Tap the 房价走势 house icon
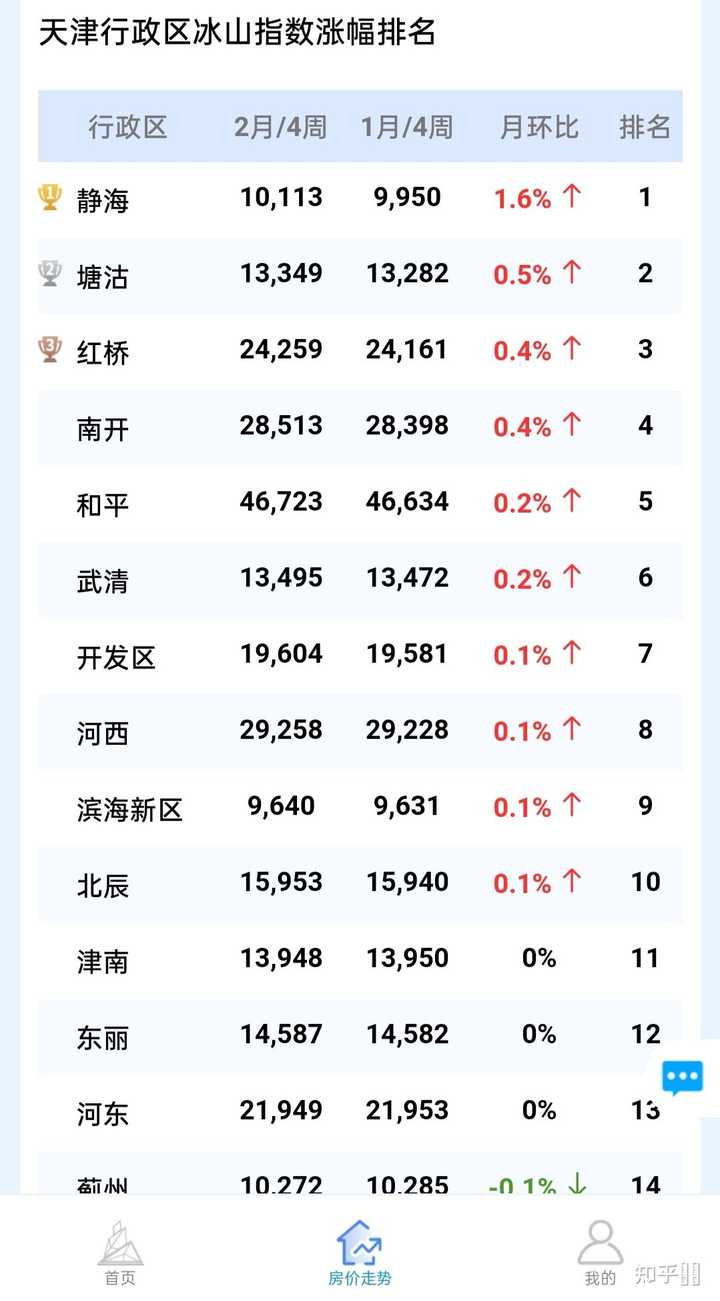 pos(360,1243)
